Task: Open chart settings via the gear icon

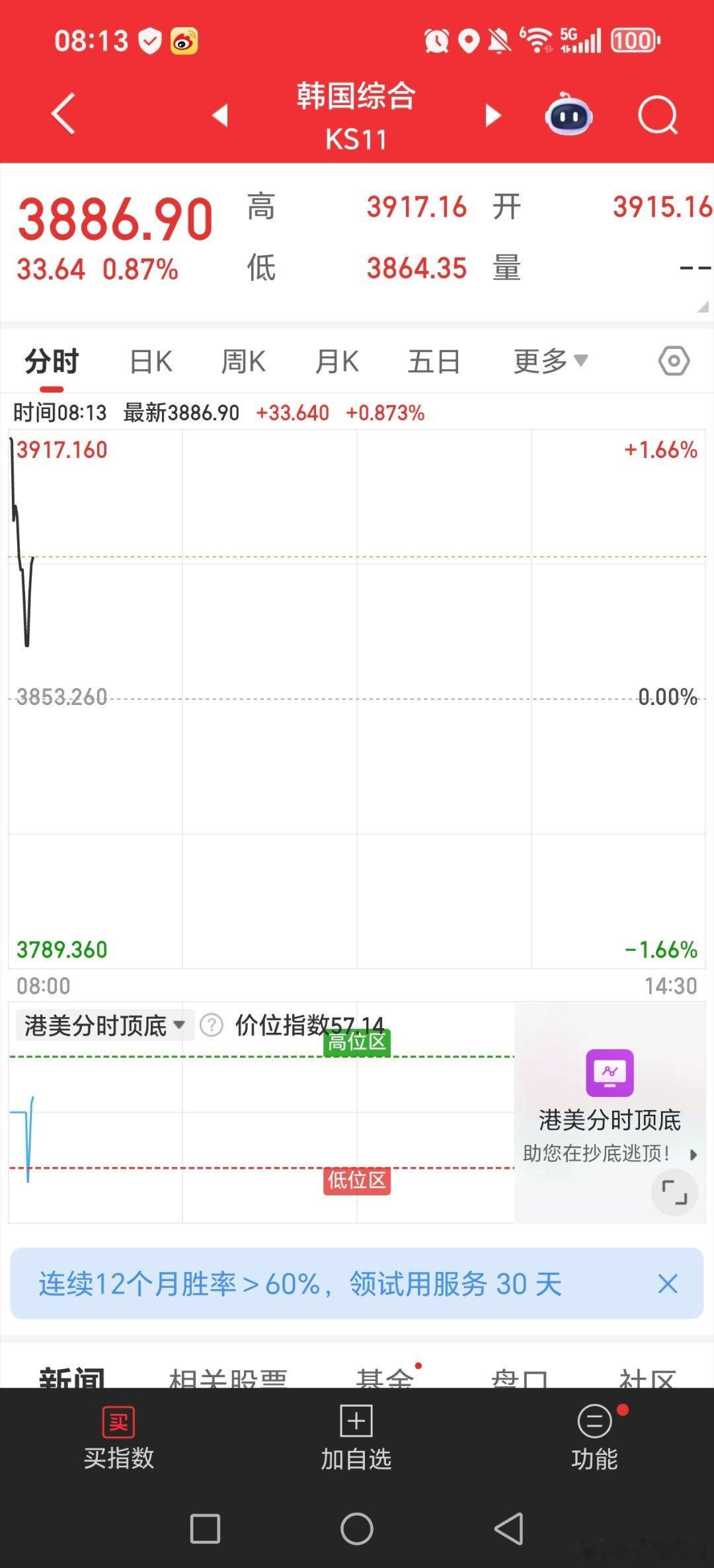Action: [673, 361]
